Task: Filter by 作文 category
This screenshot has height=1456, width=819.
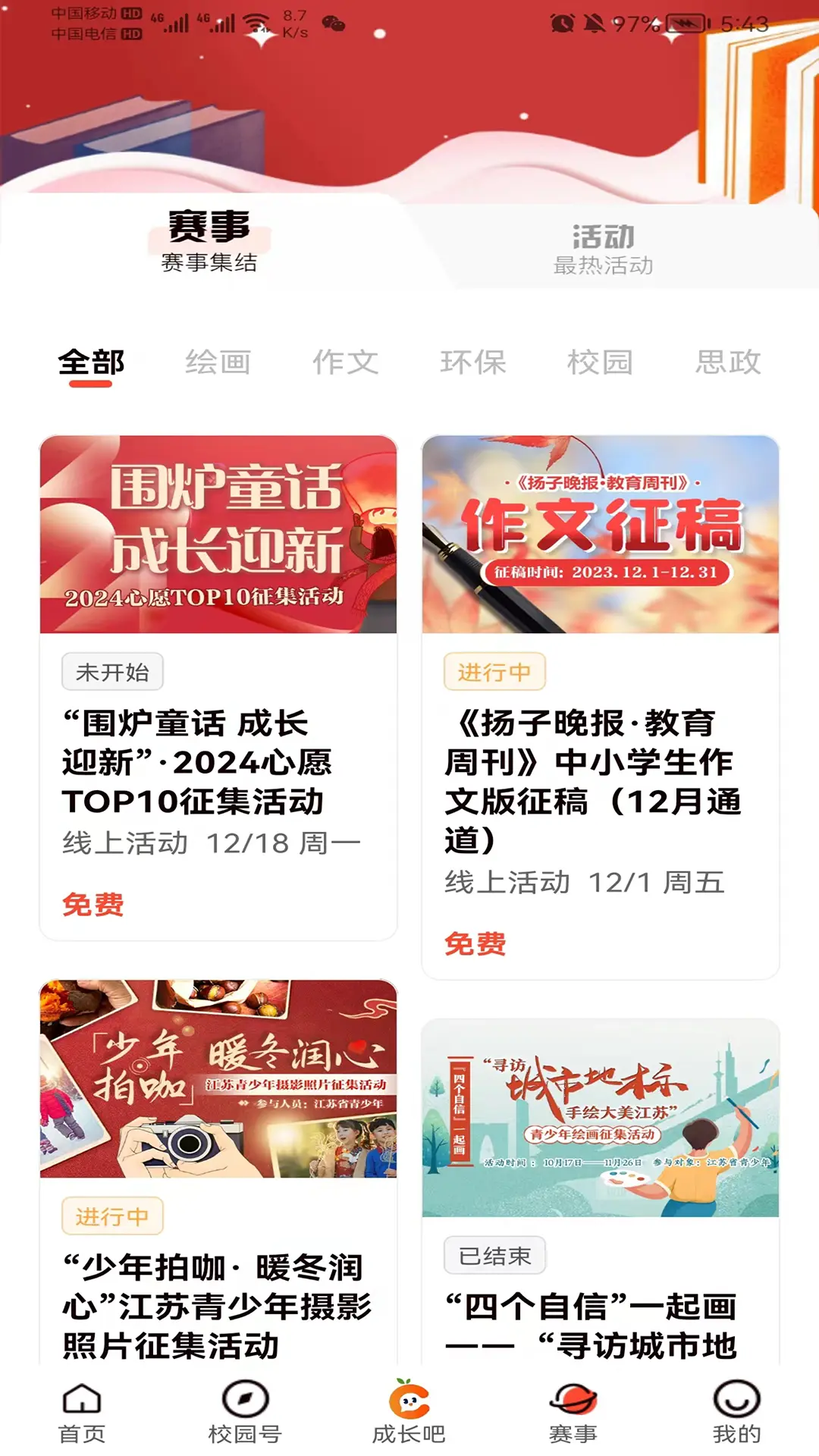Action: click(x=346, y=362)
